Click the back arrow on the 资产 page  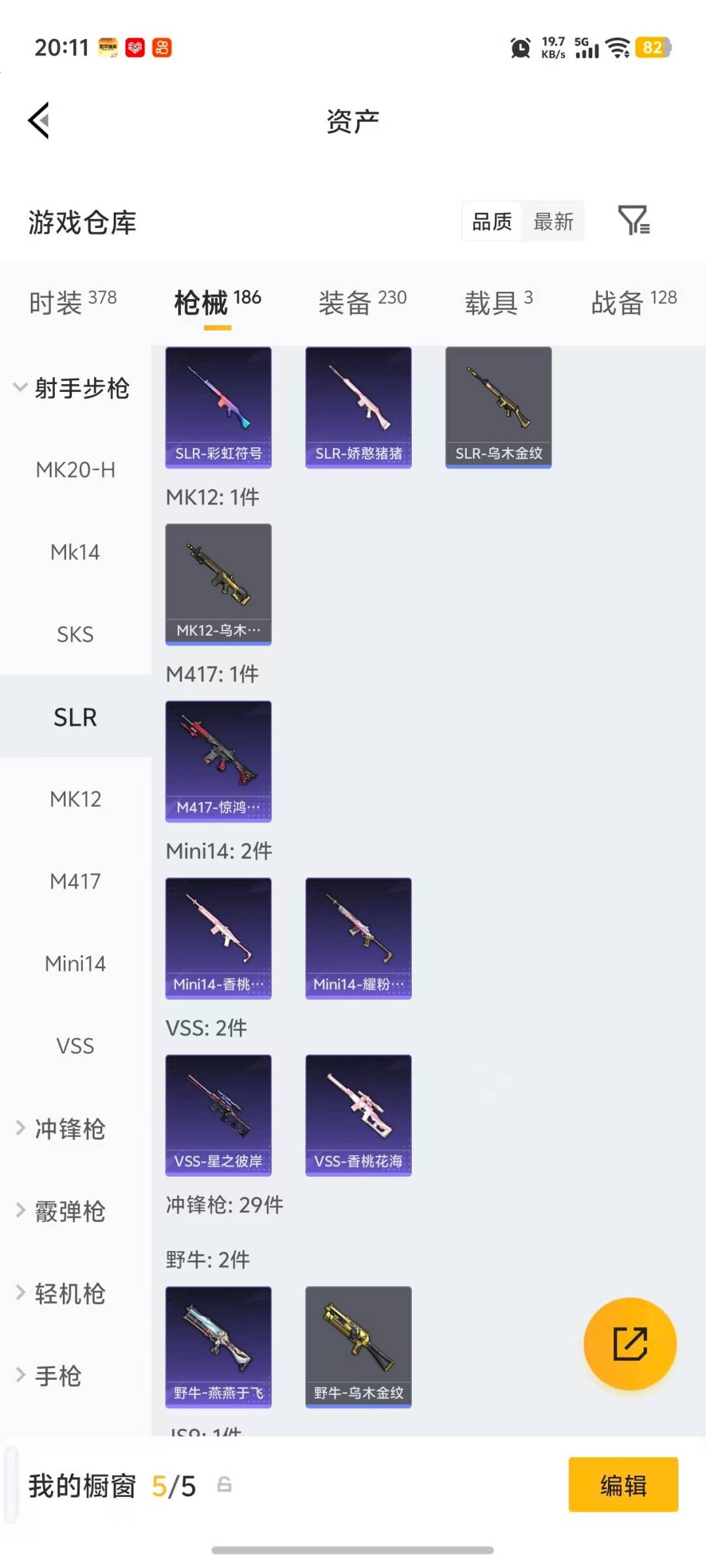38,121
